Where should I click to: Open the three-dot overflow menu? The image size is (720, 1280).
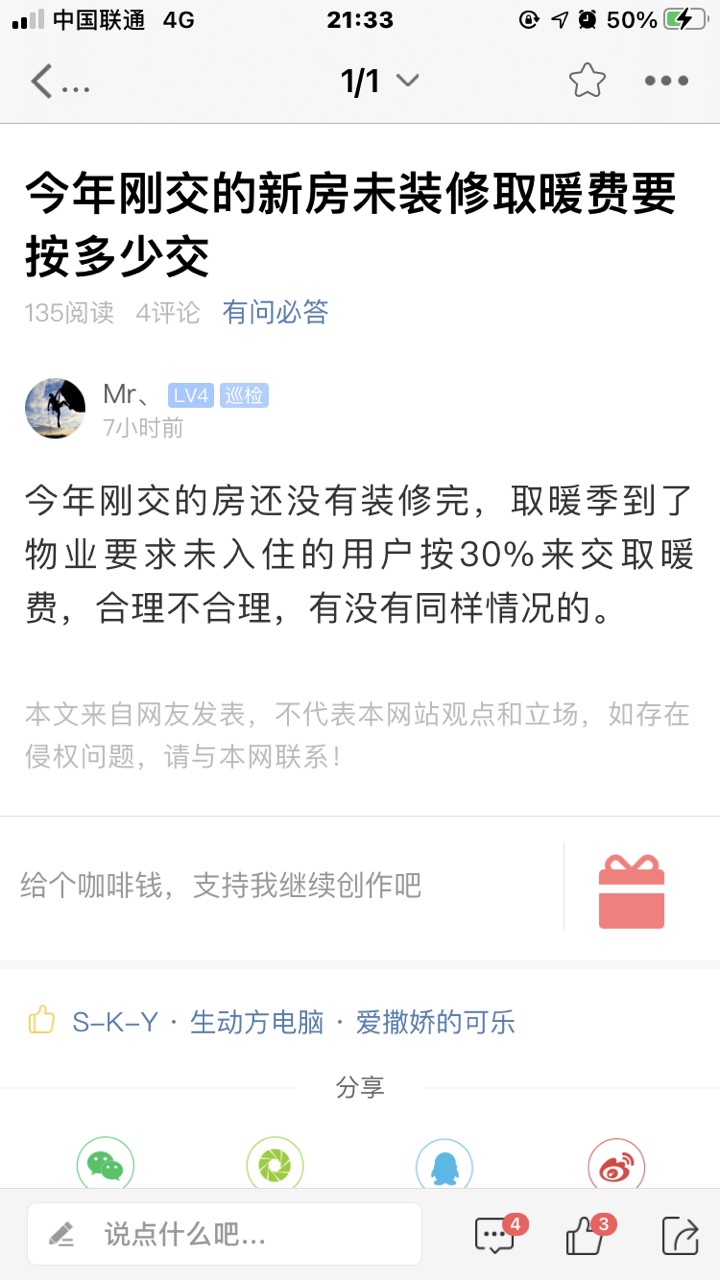point(666,81)
